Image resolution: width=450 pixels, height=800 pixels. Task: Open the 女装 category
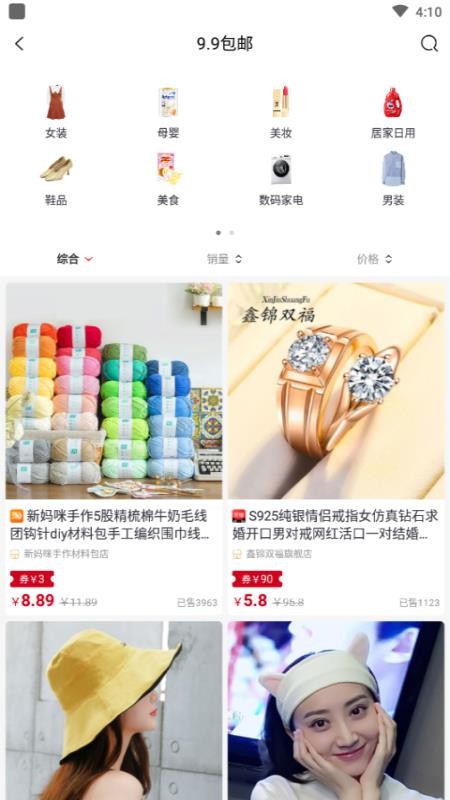(x=56, y=112)
